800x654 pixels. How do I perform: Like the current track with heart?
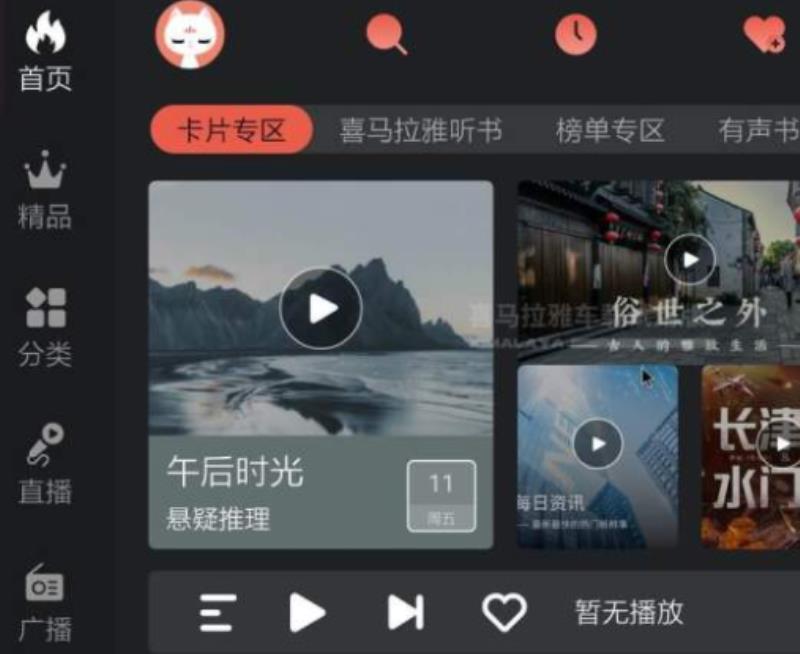click(x=503, y=612)
